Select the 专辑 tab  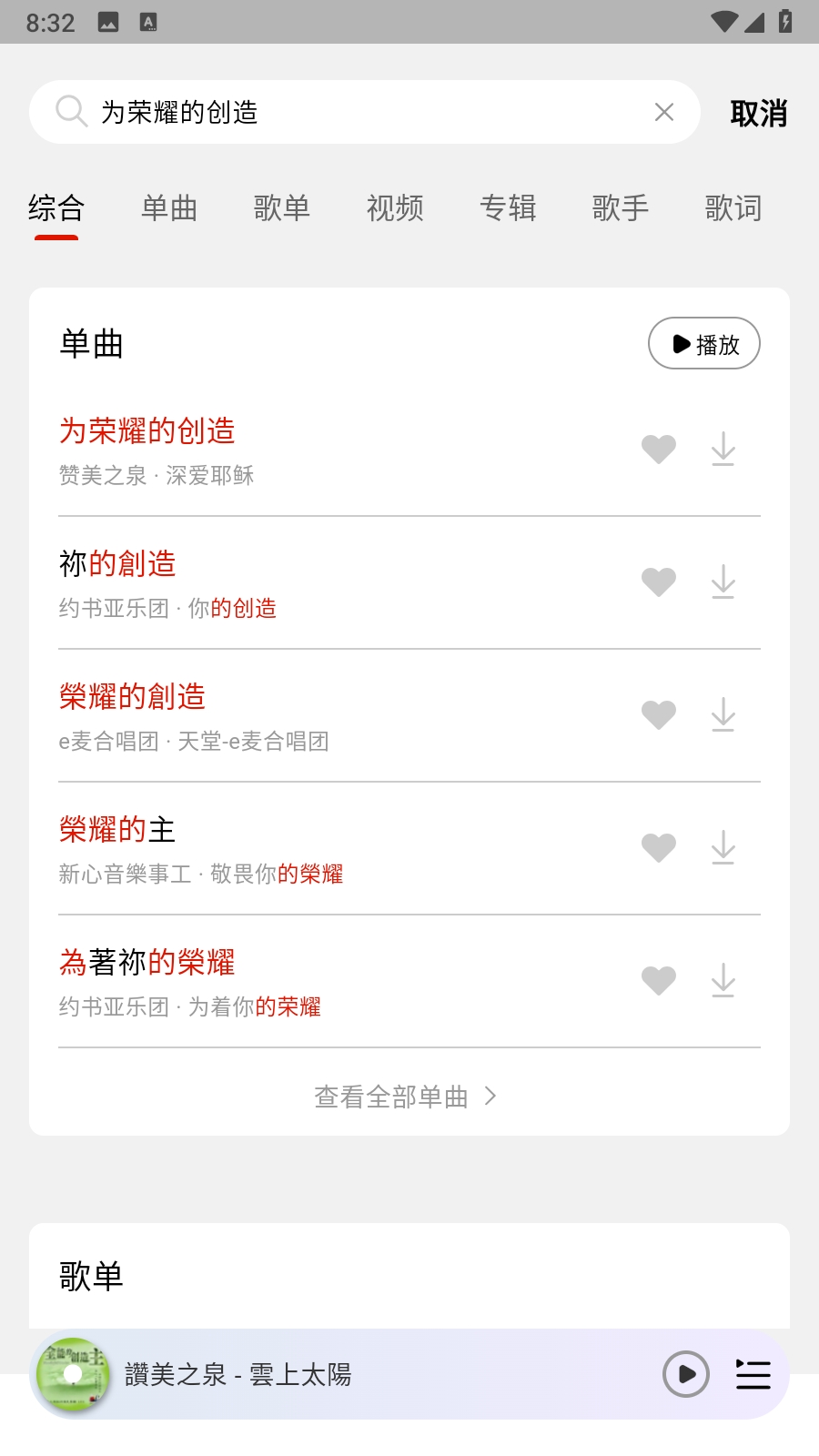tap(508, 208)
